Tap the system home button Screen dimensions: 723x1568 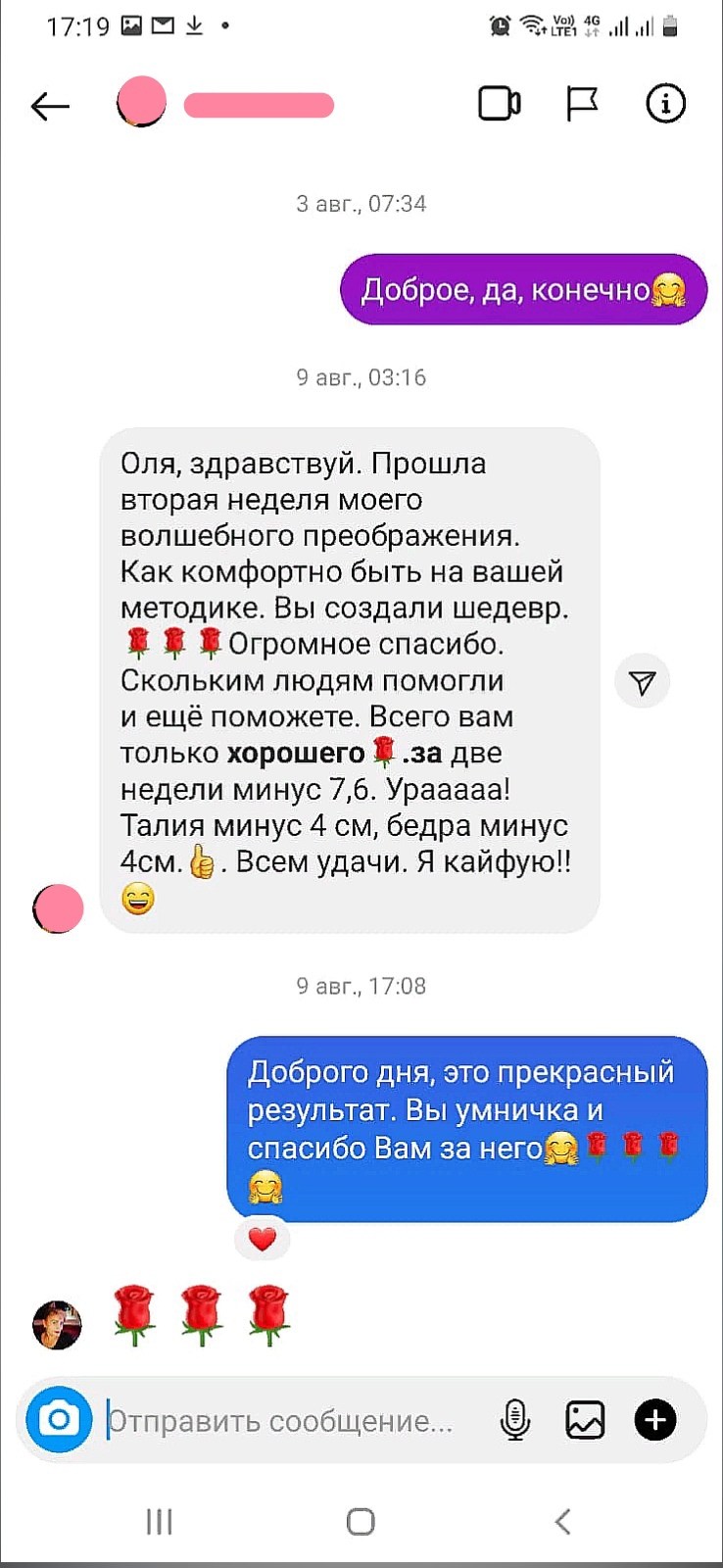361,1522
